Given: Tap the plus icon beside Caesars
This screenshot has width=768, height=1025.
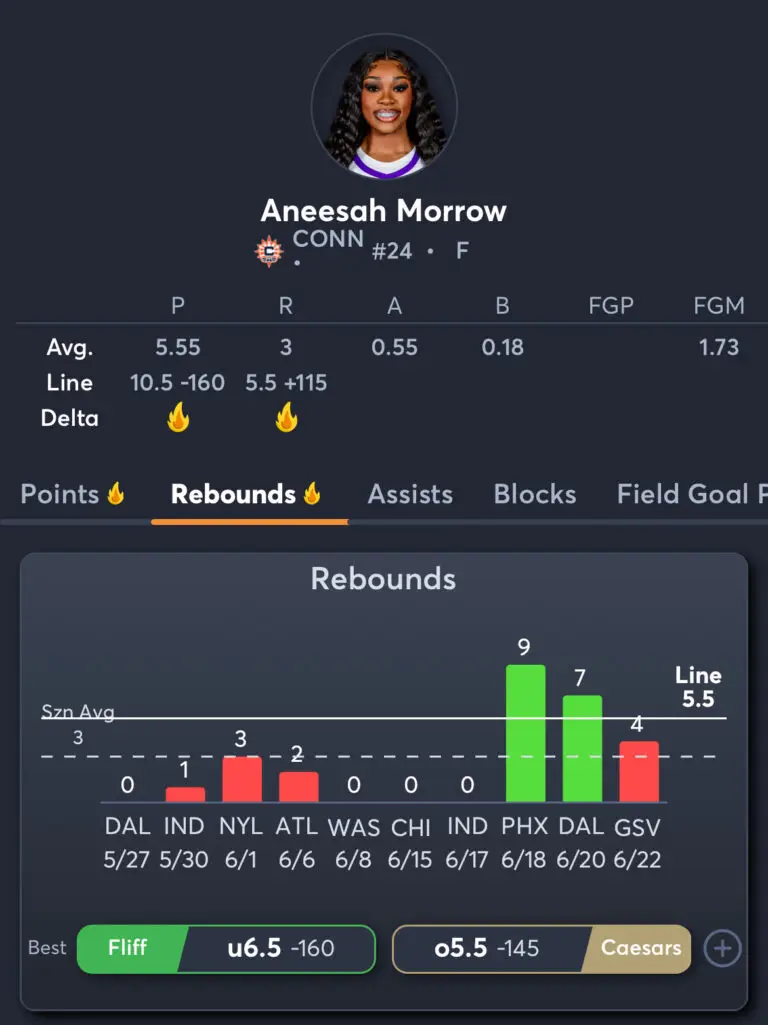Looking at the screenshot, I should (723, 949).
